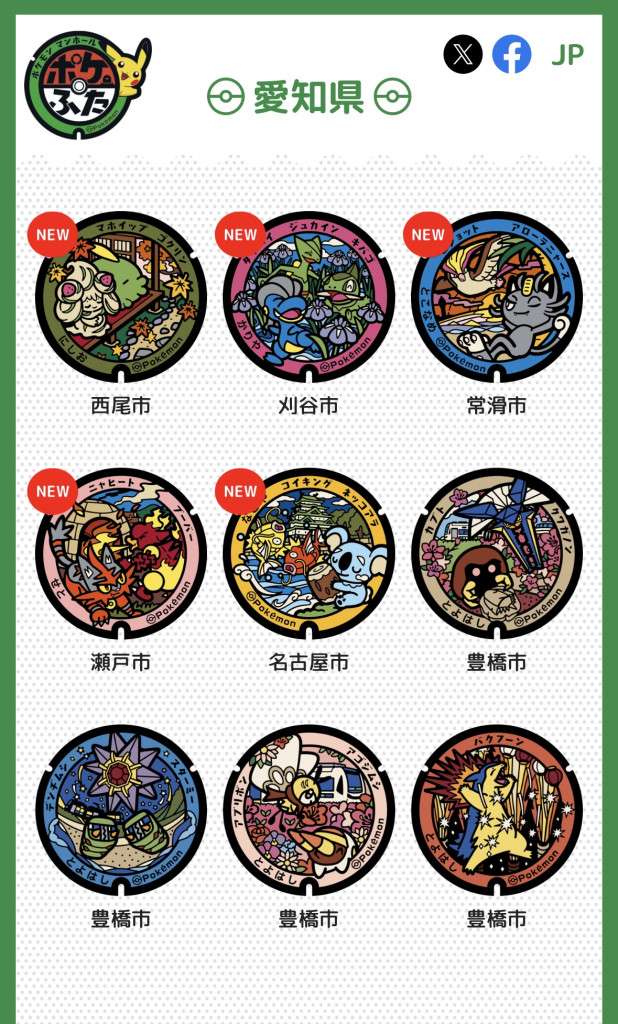618x1024 pixels.
Task: Open the 瀬戸市 manhole cover
Action: pyautogui.click(x=121, y=554)
